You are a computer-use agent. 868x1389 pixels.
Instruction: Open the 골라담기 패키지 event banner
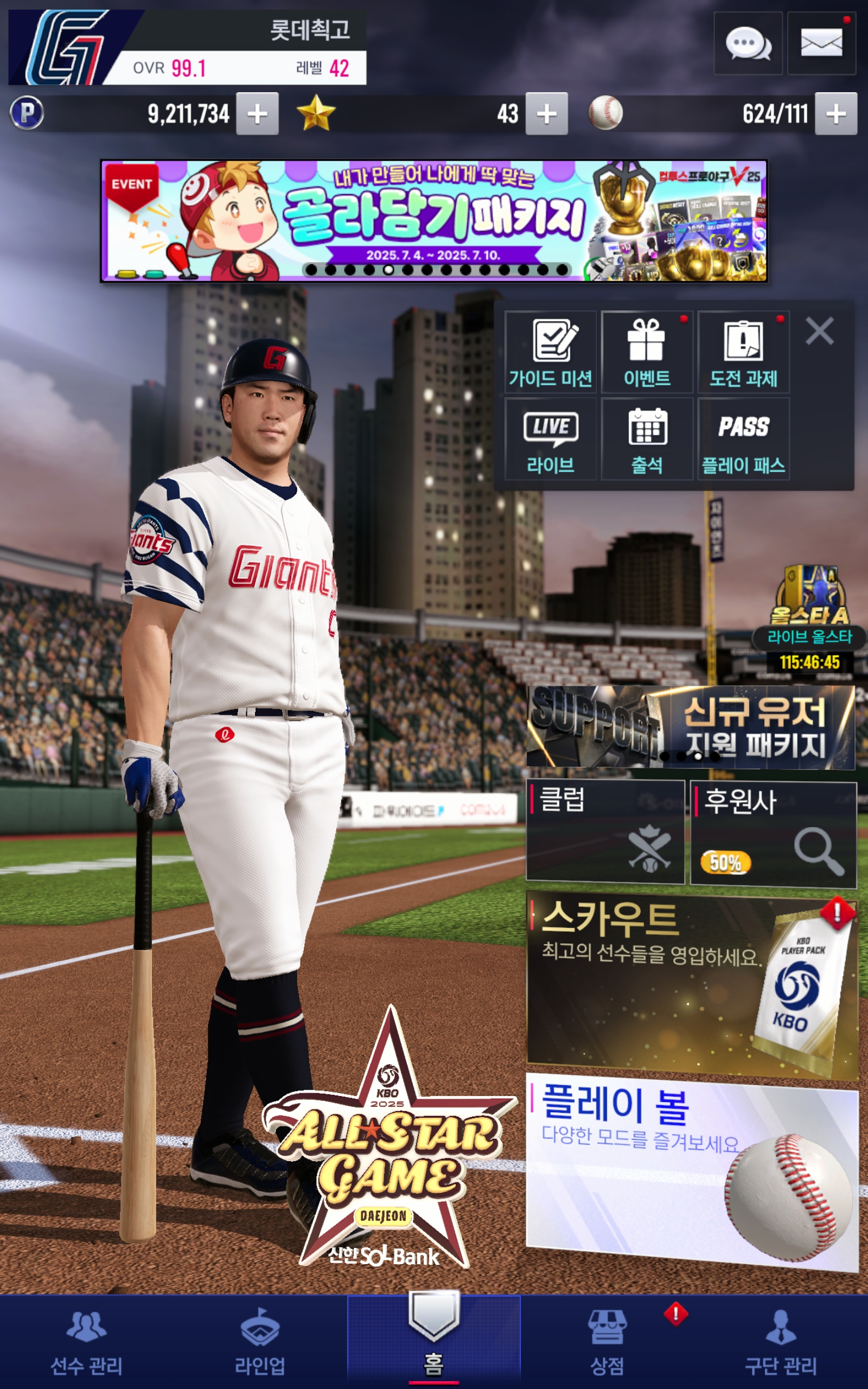point(434,221)
